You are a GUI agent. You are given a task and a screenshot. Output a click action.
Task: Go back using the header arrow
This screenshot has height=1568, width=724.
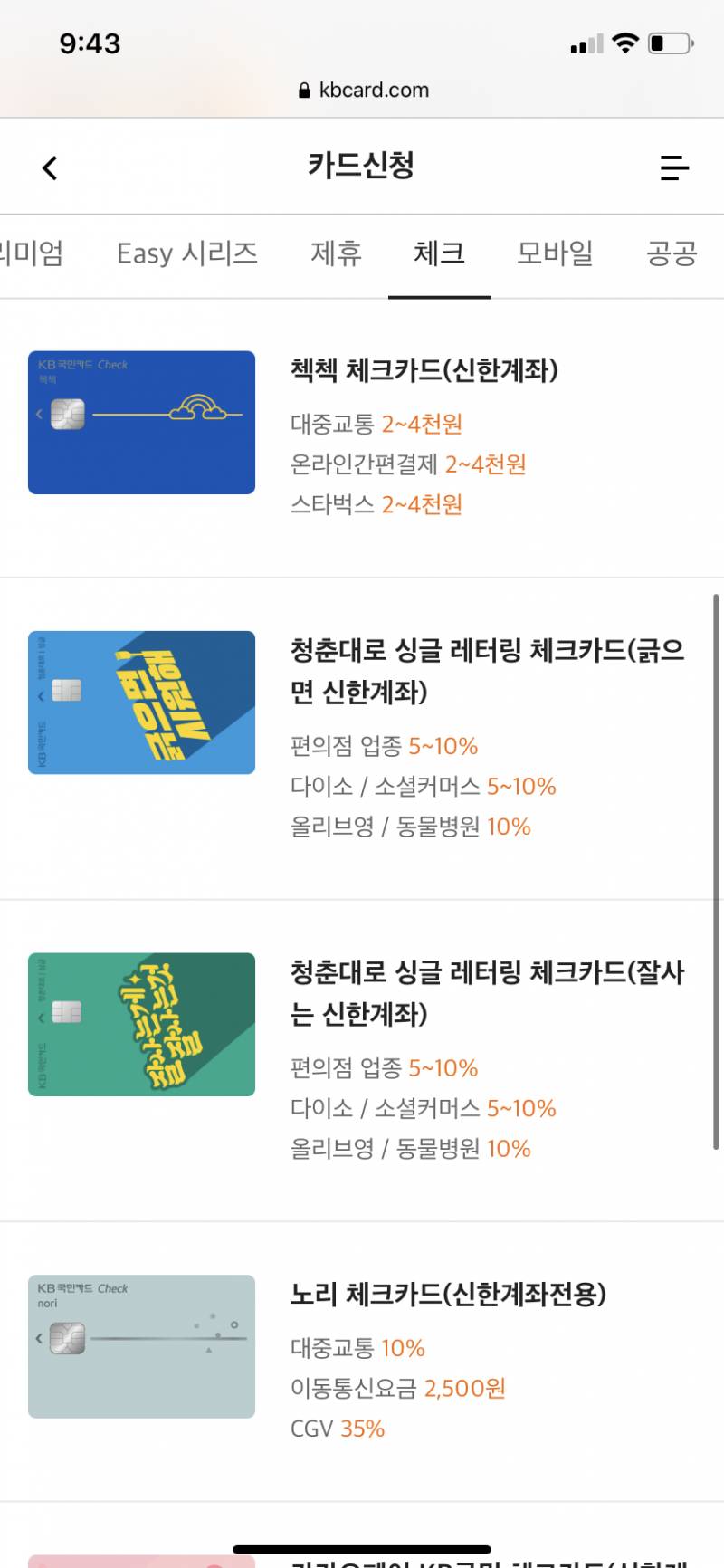click(x=50, y=167)
